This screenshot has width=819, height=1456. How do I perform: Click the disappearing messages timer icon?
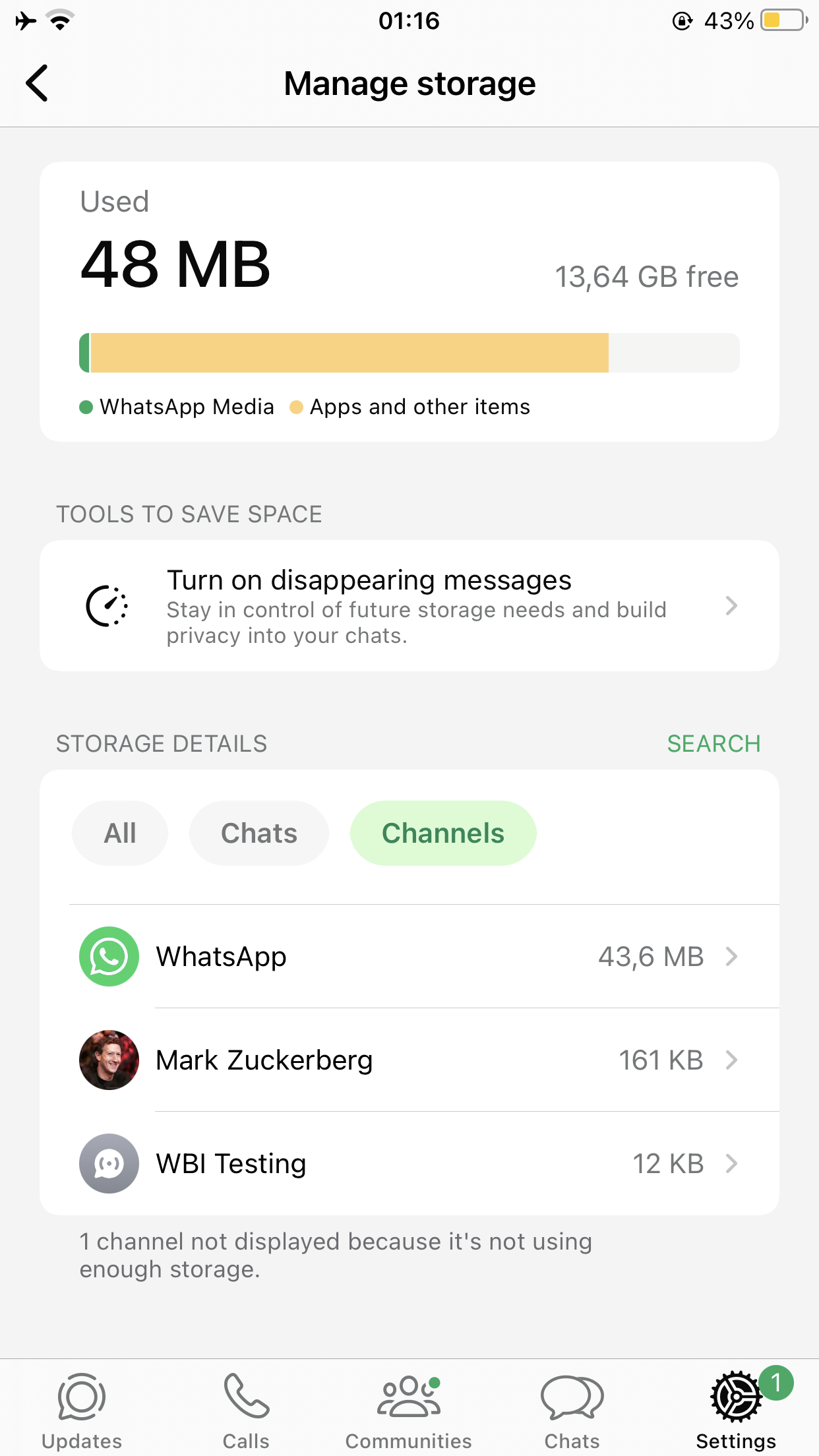pyautogui.click(x=107, y=605)
